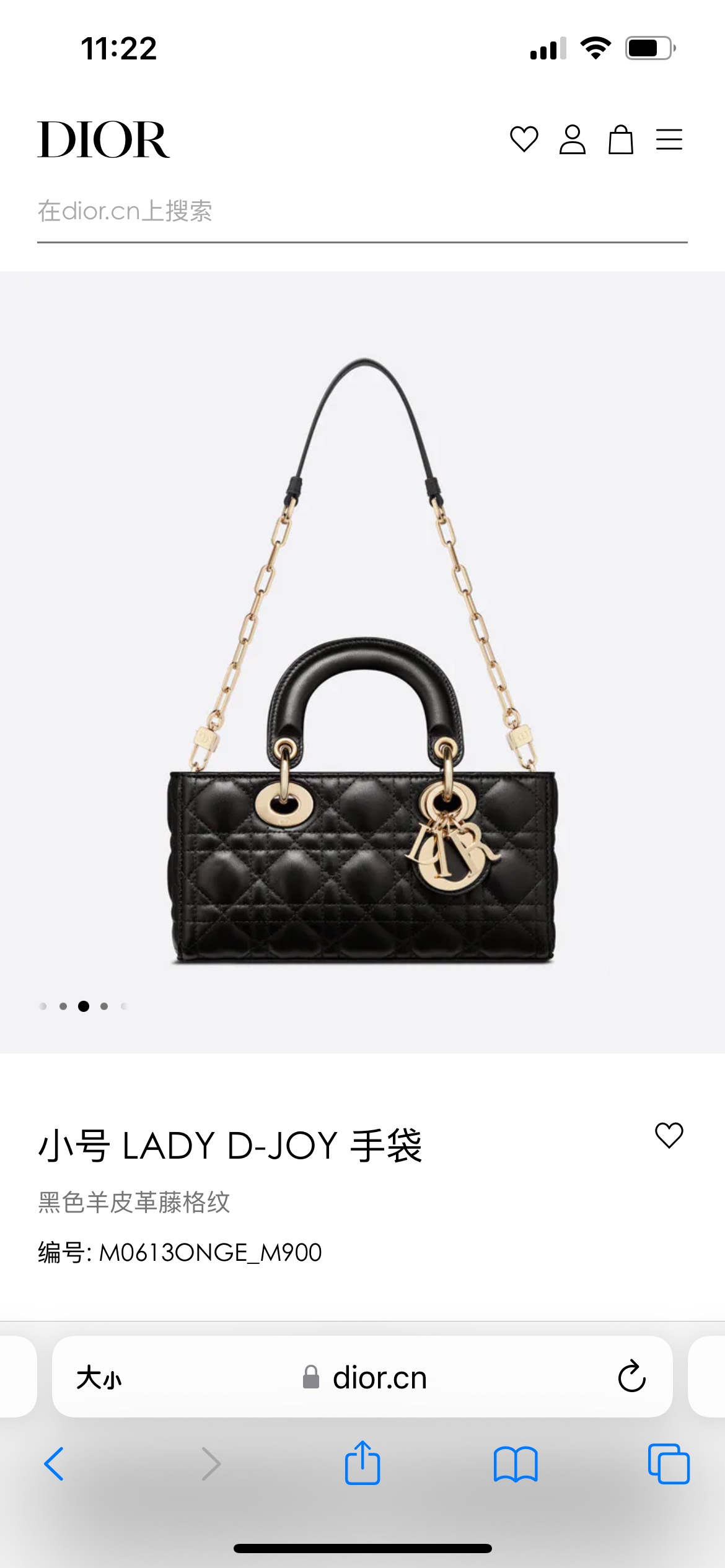Go to the Dior homepage via logo
This screenshot has height=1568, width=725.
pos(103,140)
